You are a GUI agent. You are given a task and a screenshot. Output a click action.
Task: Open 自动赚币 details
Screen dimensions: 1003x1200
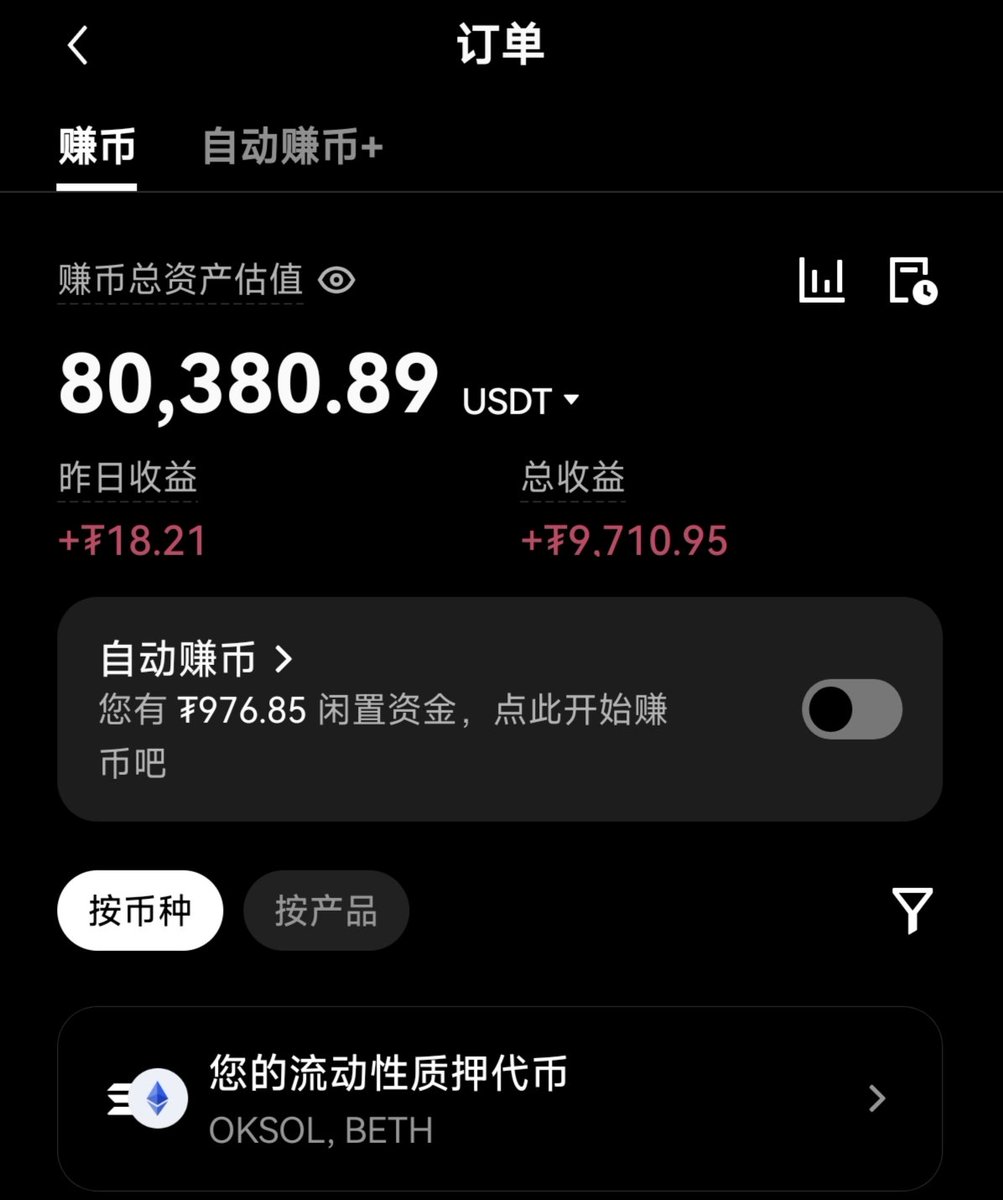197,660
